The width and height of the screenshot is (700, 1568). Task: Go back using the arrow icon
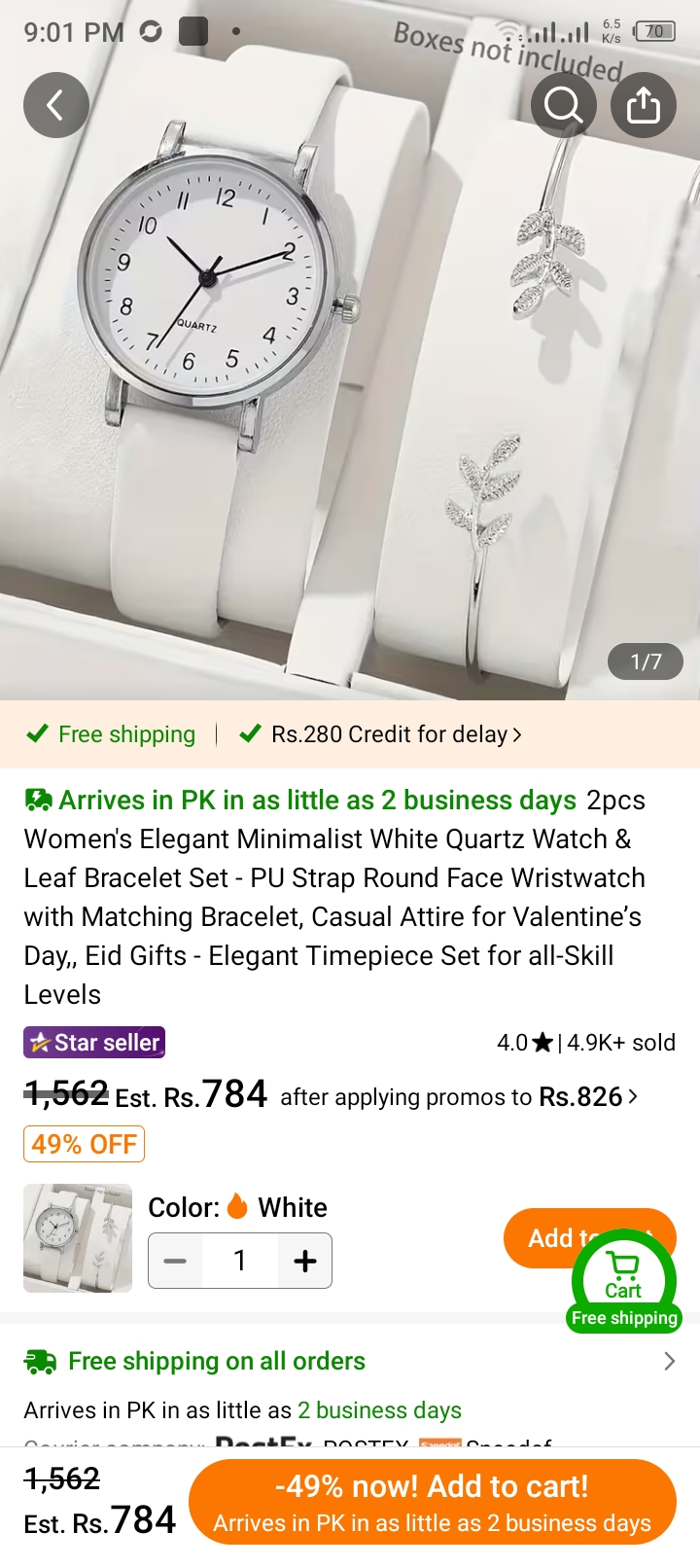coord(56,105)
